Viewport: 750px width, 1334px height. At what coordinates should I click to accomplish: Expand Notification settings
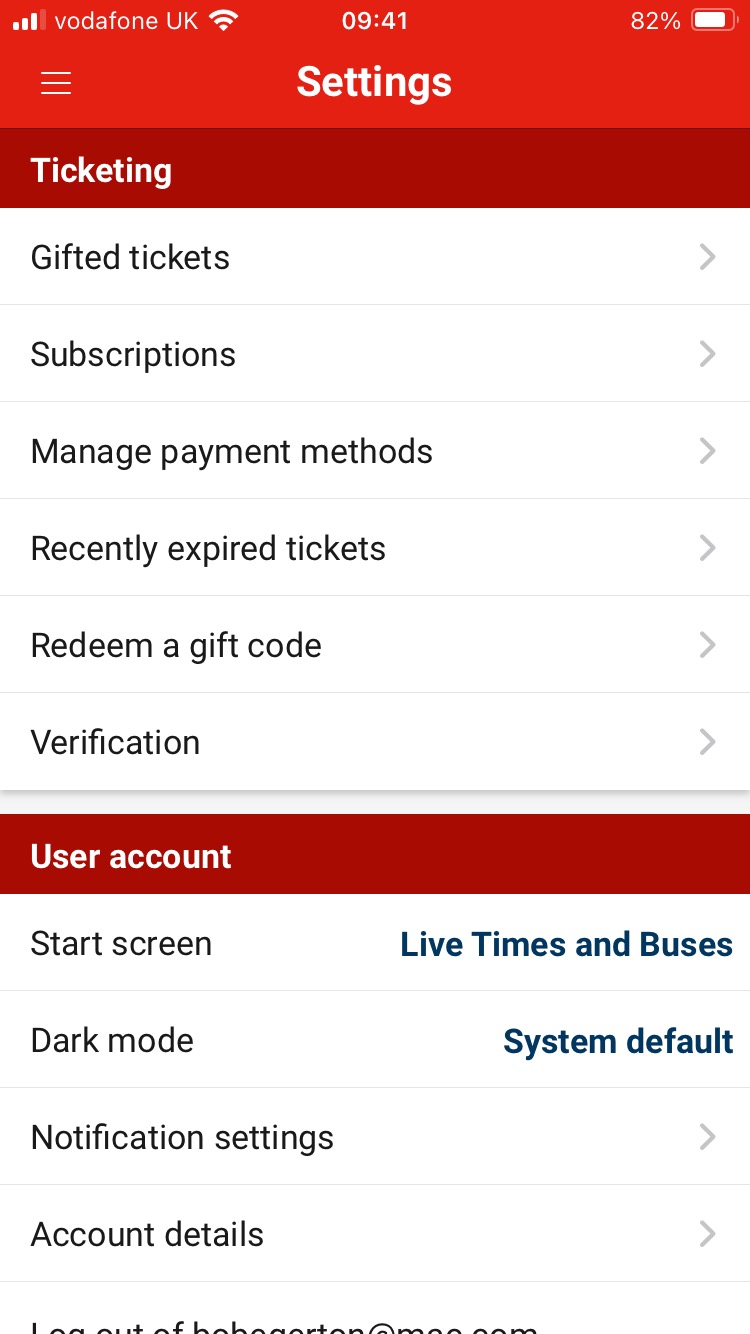click(375, 1137)
